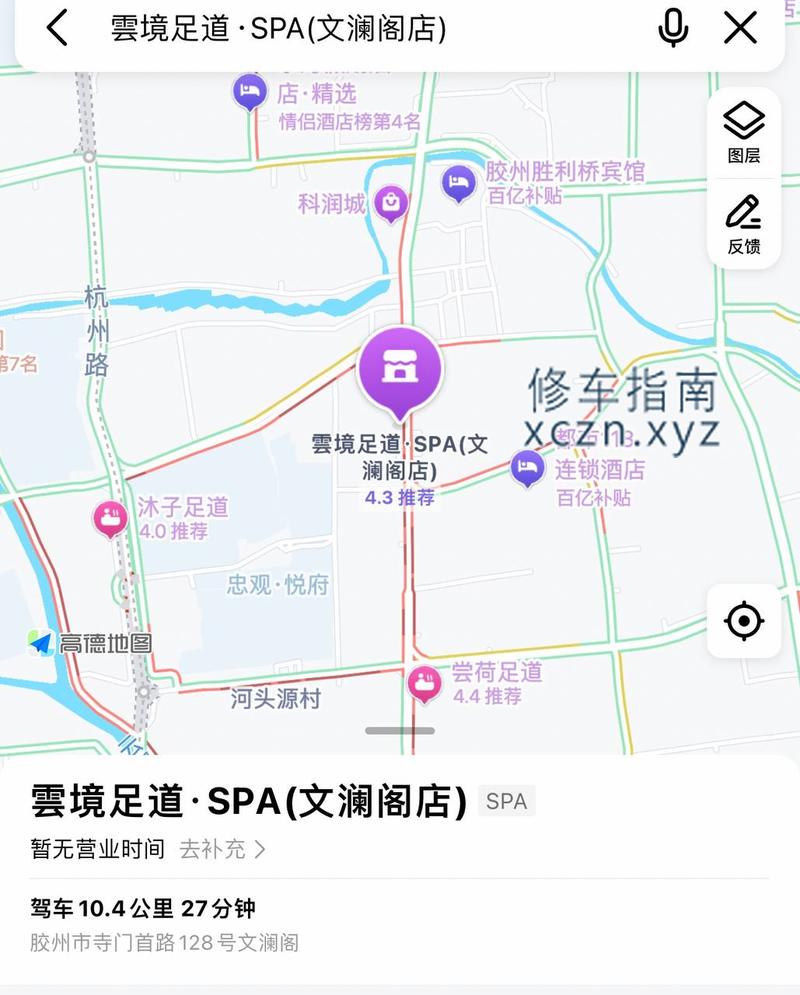Open the 雲境足道·SPA(文澜阁店) detail card
This screenshot has height=995, width=800.
(249, 801)
